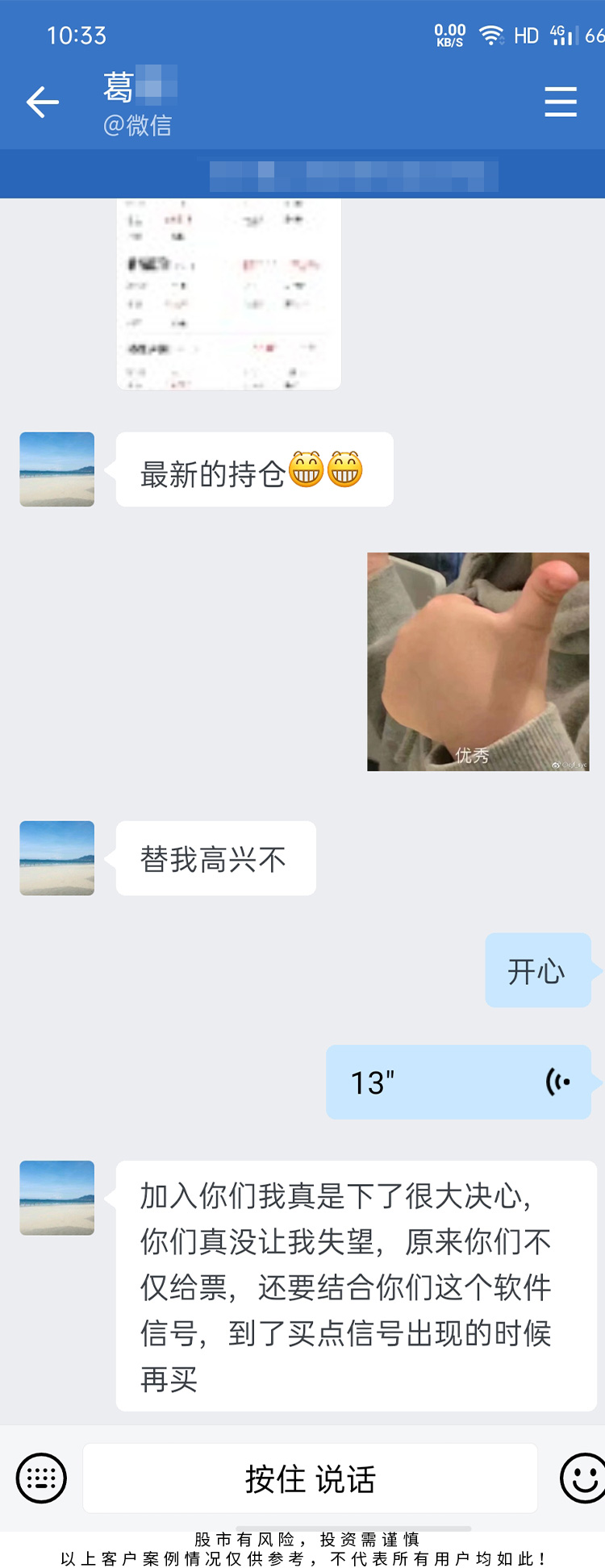View the 优秀 thumbs-up image
The image size is (605, 1568).
(x=478, y=661)
